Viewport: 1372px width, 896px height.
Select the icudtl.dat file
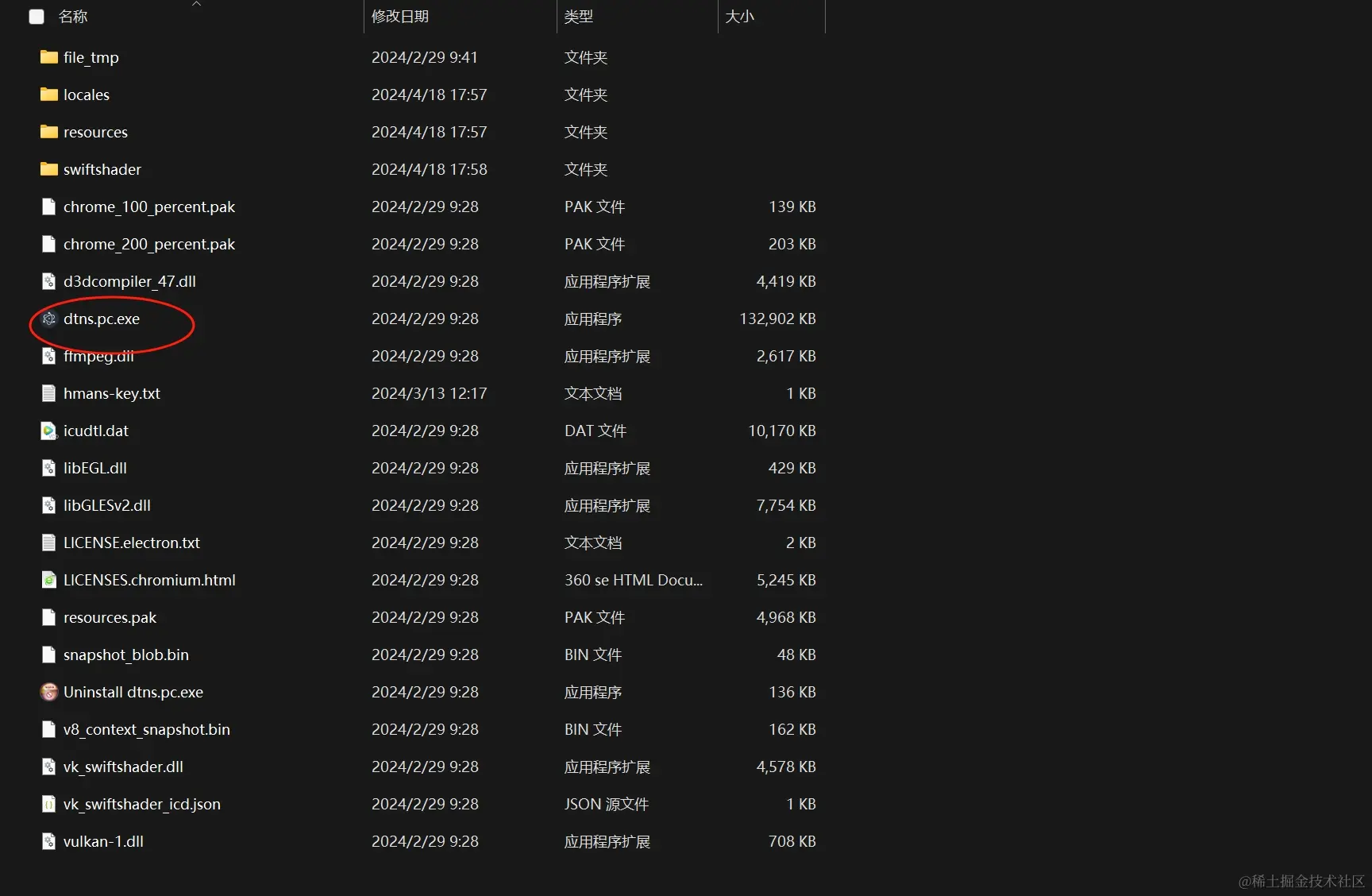tap(95, 431)
